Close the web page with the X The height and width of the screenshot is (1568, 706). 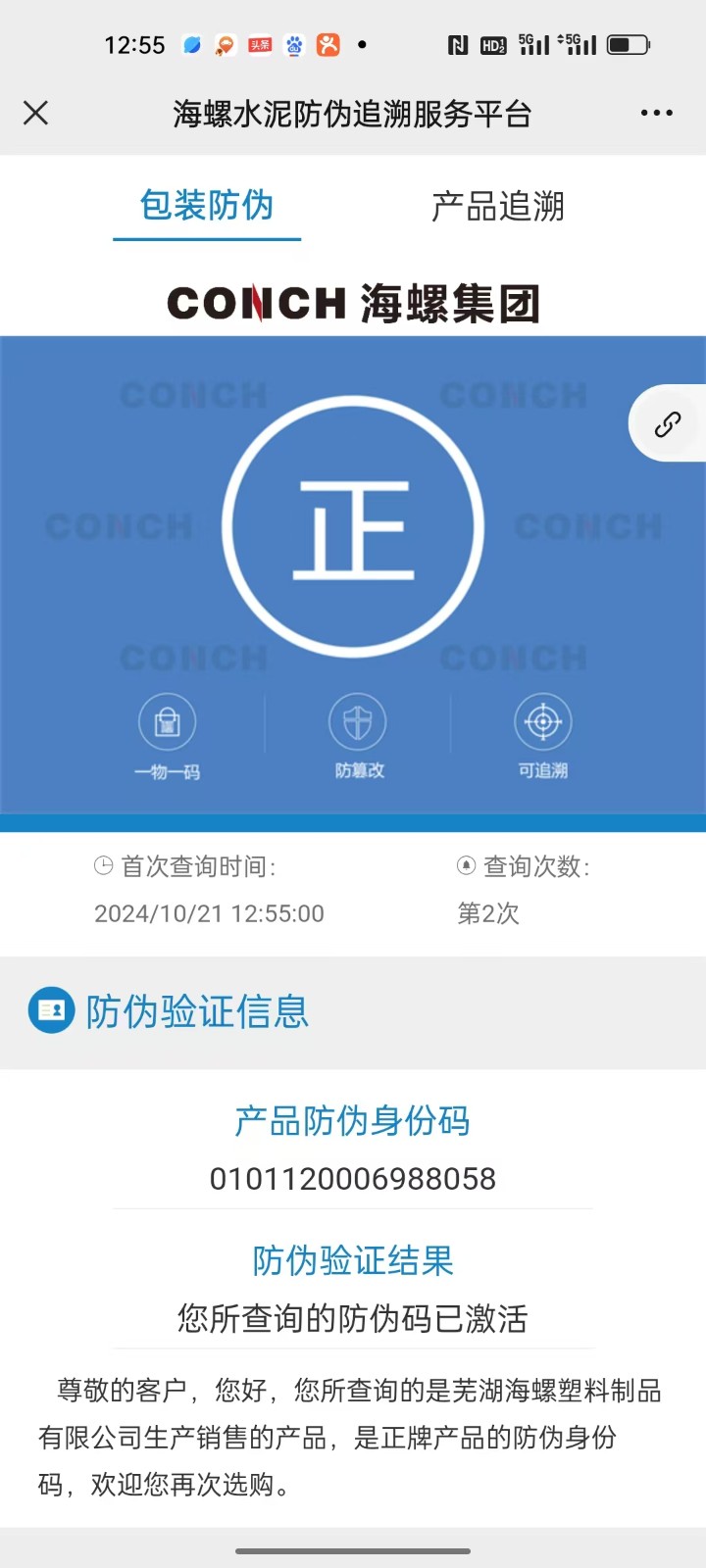click(35, 113)
